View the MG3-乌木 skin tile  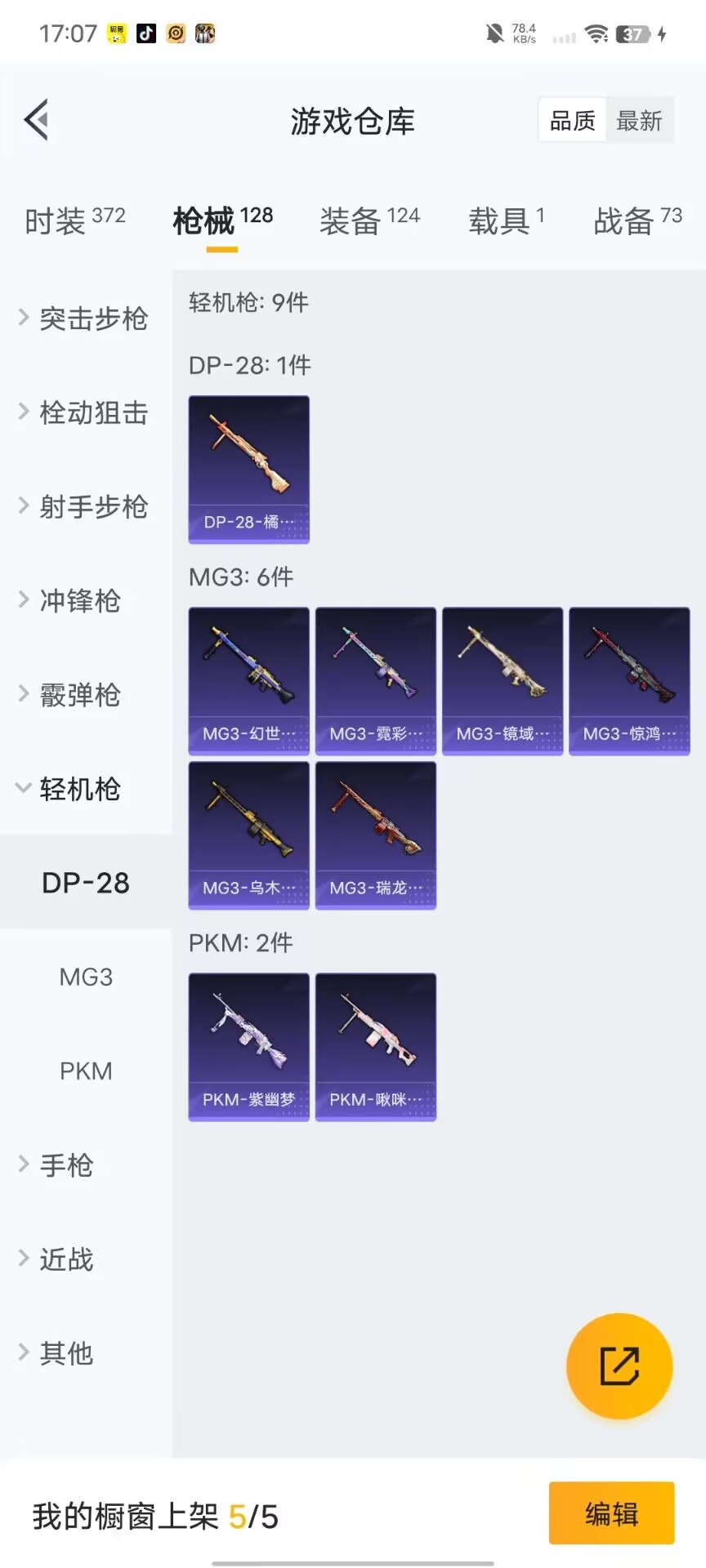tap(249, 835)
